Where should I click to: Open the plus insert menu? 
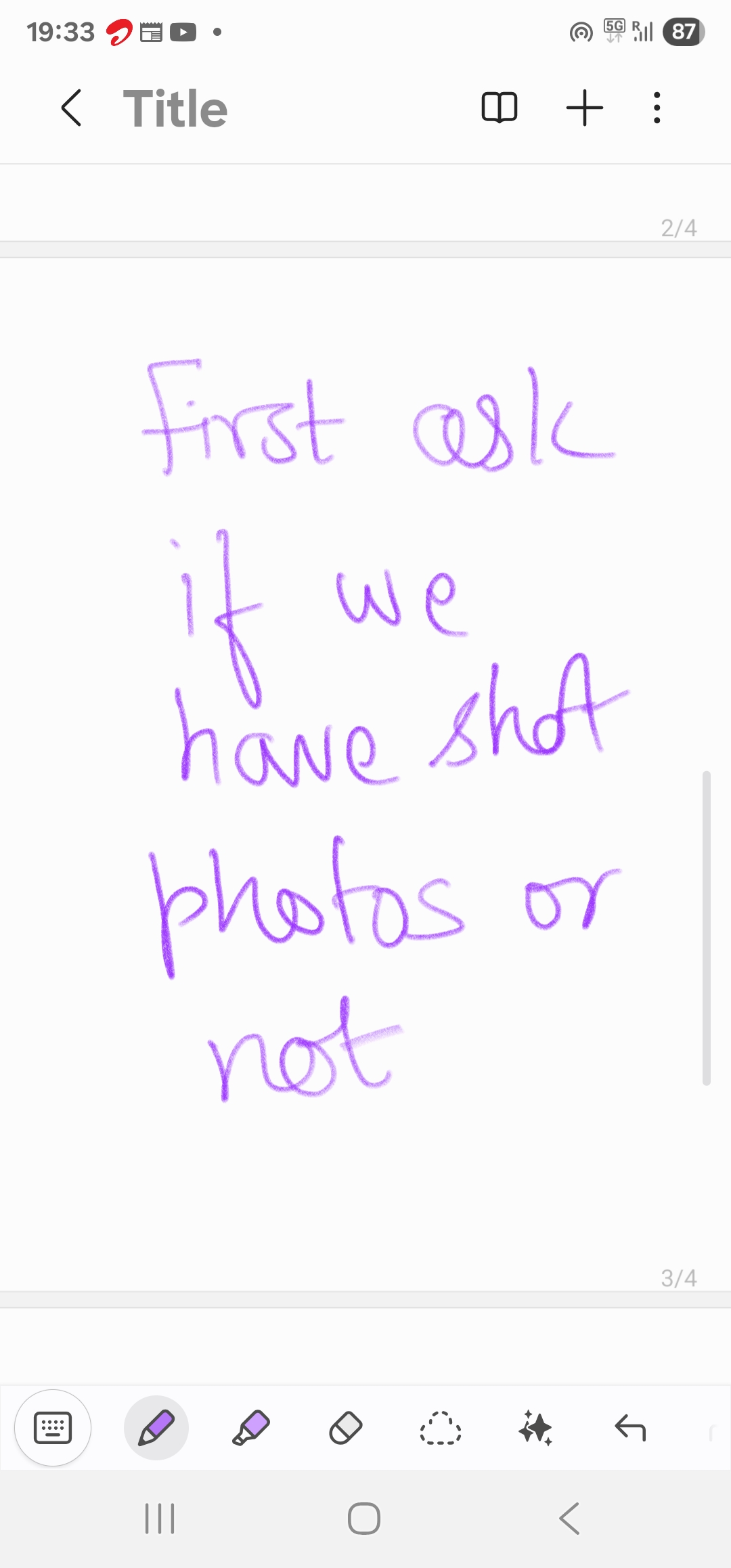click(584, 108)
